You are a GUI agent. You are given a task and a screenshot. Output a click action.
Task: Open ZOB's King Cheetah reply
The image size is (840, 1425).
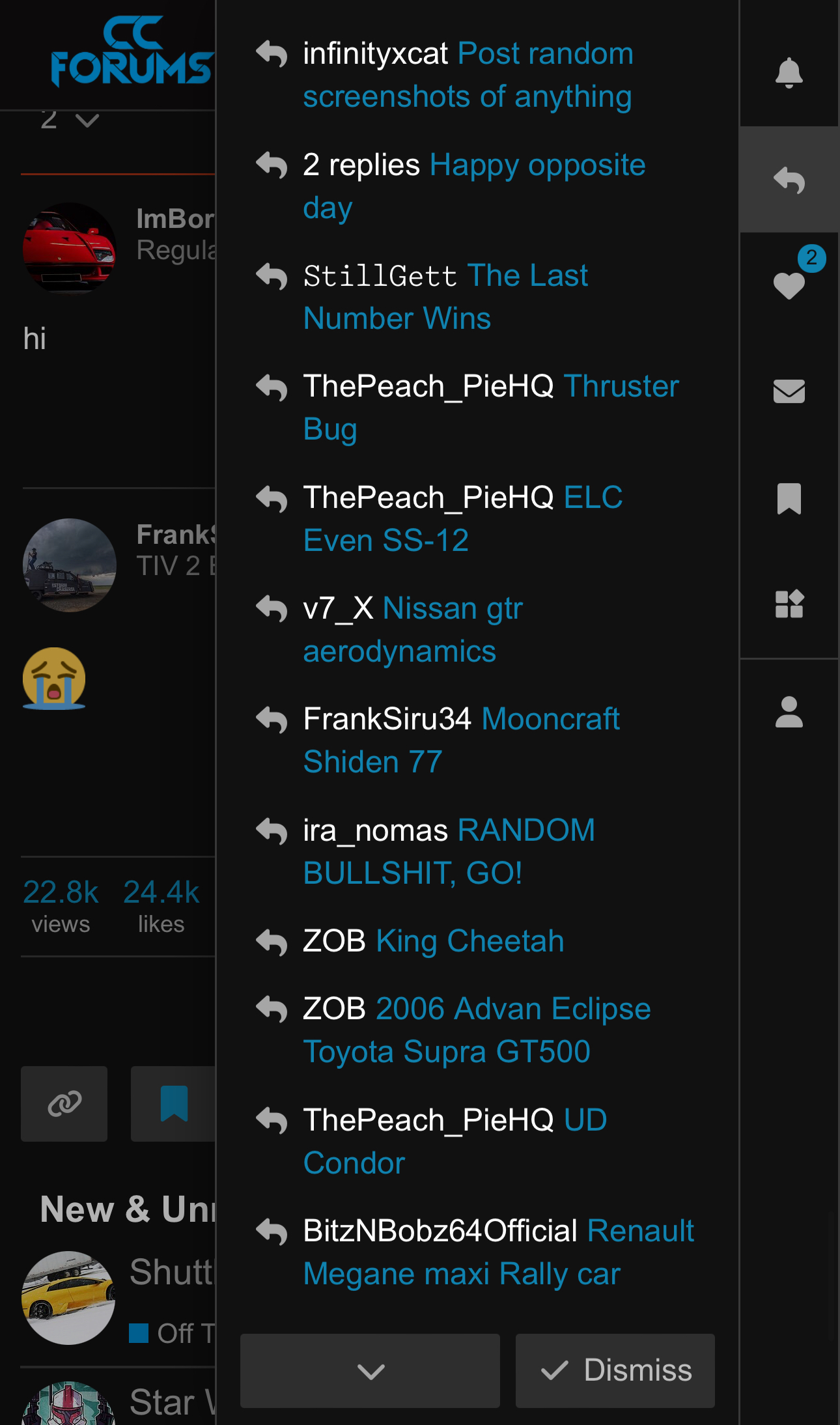click(x=433, y=941)
